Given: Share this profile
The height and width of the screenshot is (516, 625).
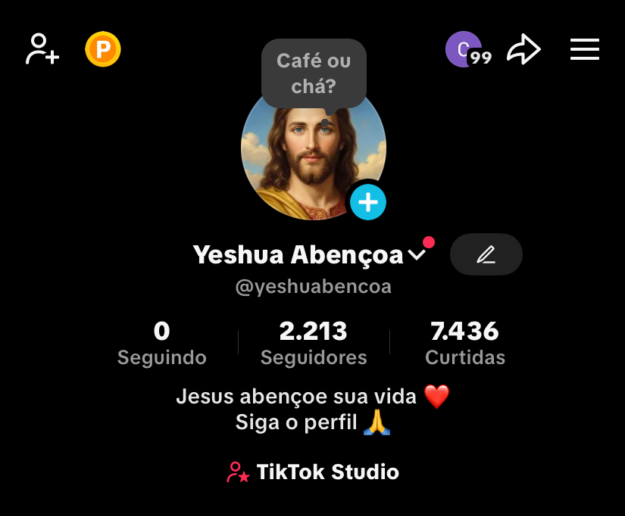Looking at the screenshot, I should [523, 49].
